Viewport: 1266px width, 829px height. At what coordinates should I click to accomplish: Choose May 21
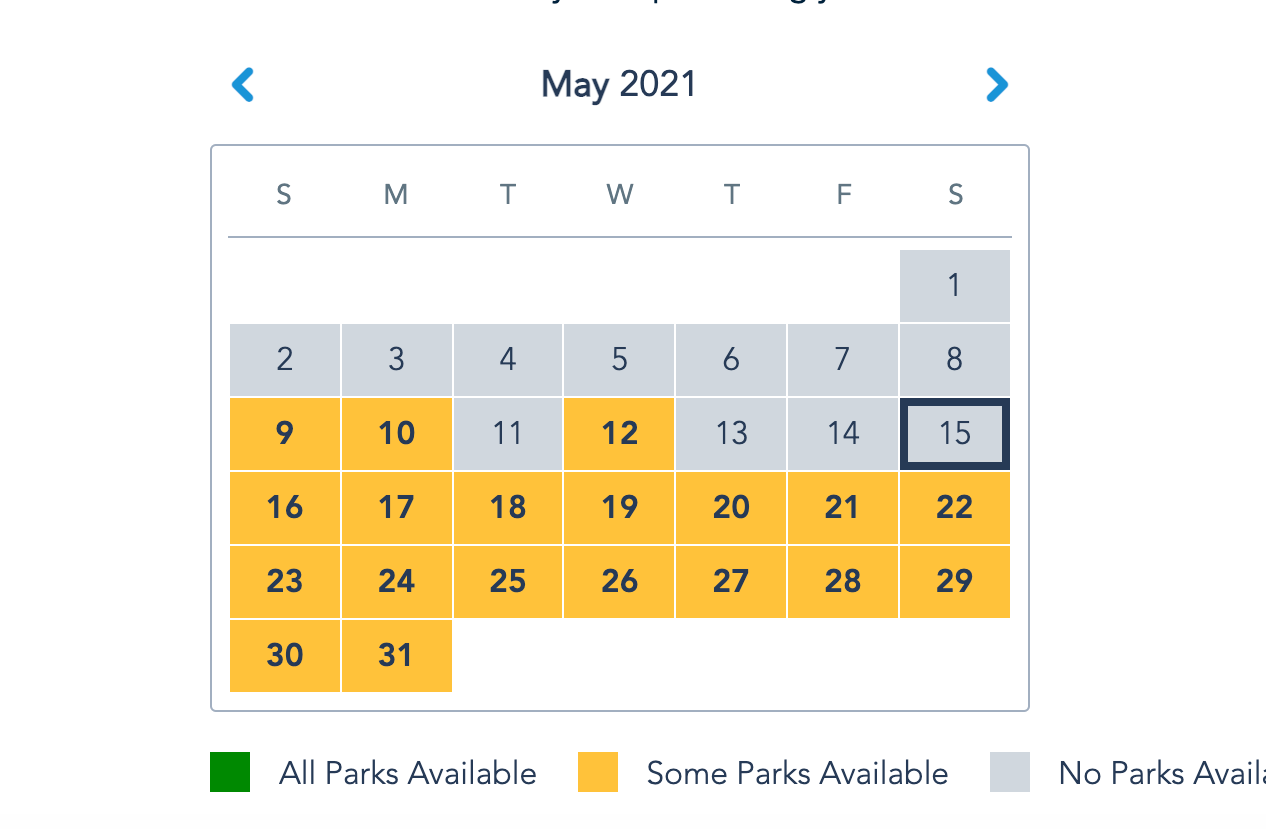pyautogui.click(x=843, y=508)
